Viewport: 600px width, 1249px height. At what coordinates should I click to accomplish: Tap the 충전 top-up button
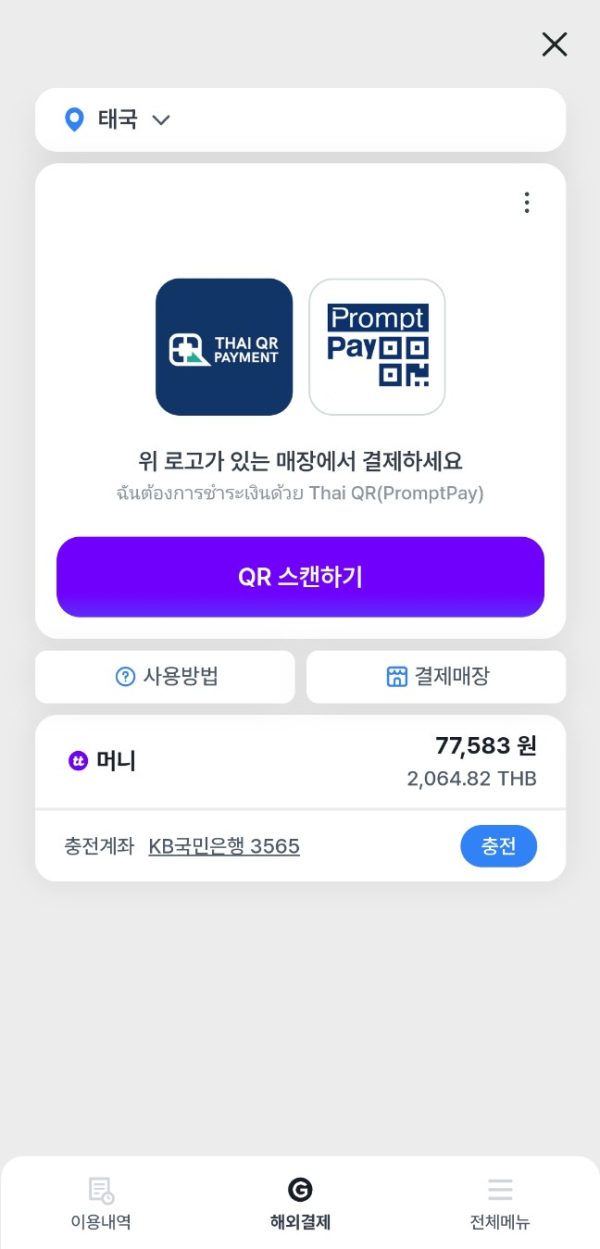tap(498, 846)
